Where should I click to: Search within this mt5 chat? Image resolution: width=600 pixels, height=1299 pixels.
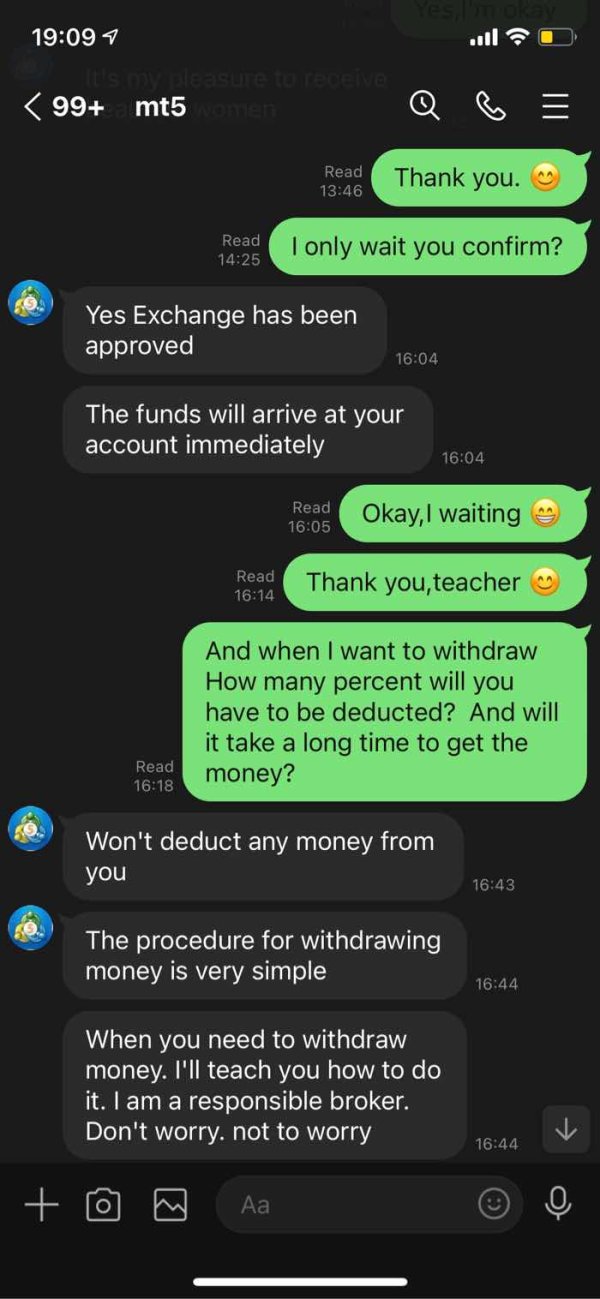click(x=425, y=105)
